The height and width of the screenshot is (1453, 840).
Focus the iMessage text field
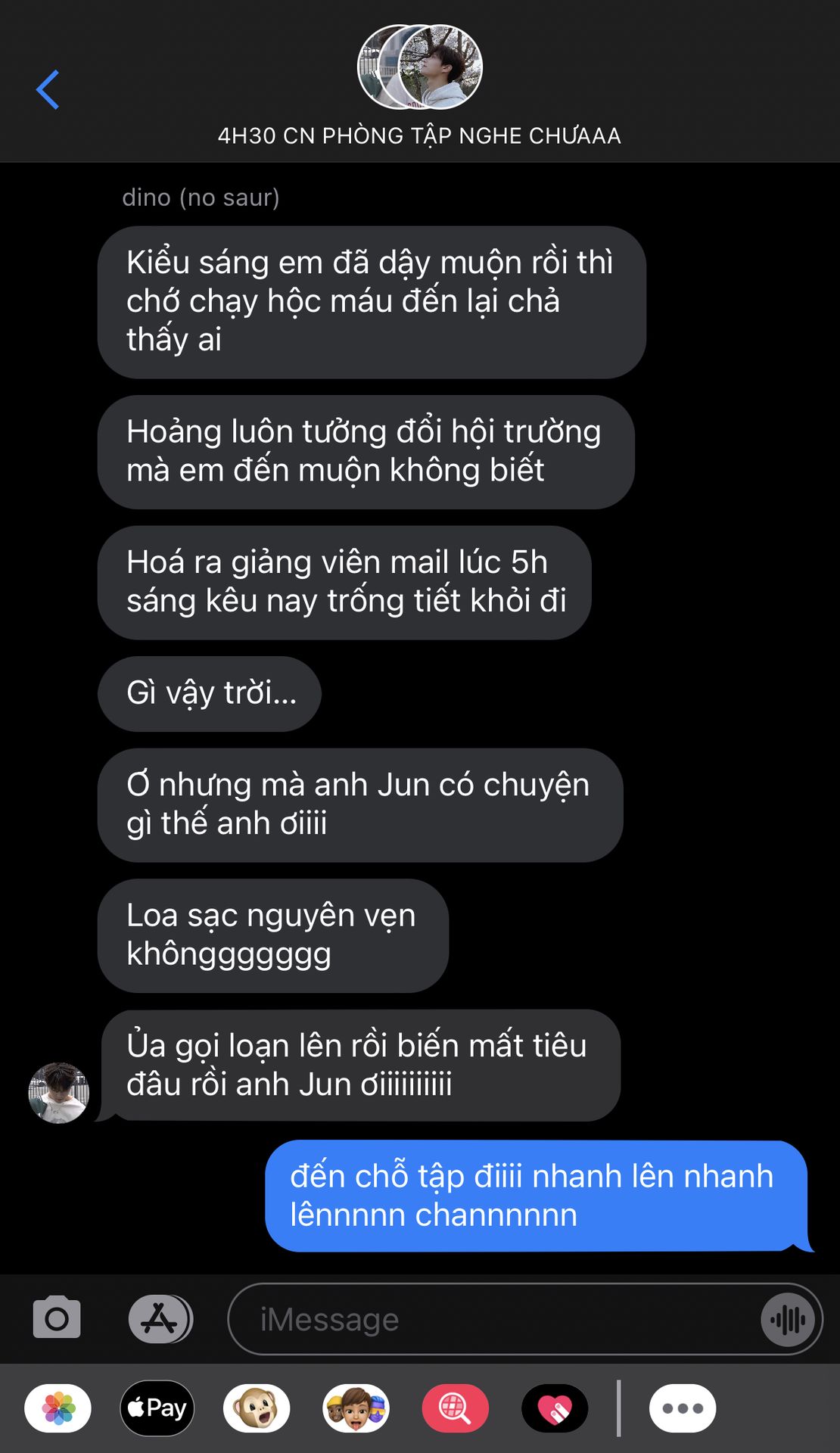click(x=492, y=1319)
